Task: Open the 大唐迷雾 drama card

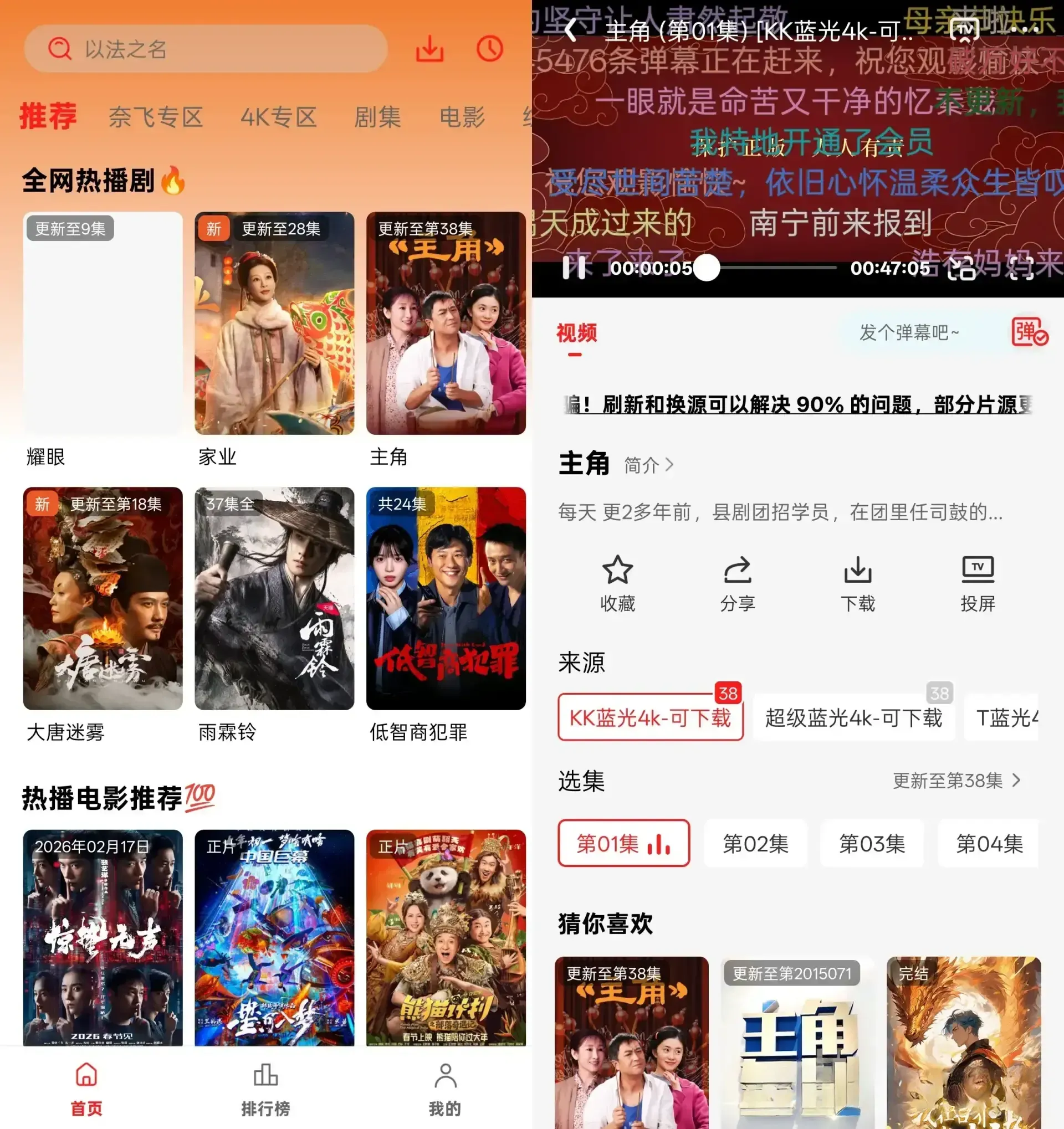Action: (x=103, y=615)
